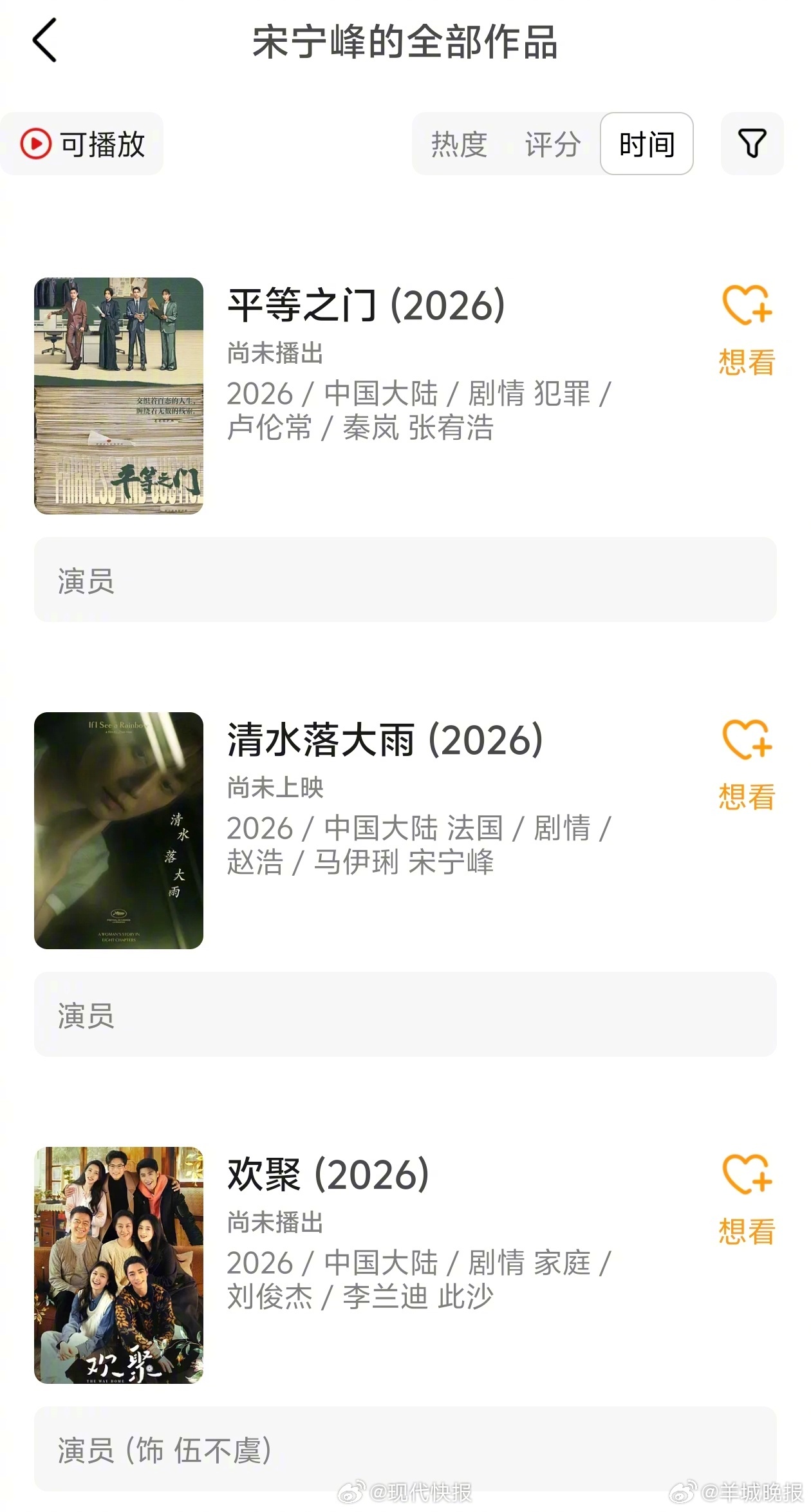Open the 平等之门 poster
This screenshot has width=811, height=1512.
click(118, 395)
